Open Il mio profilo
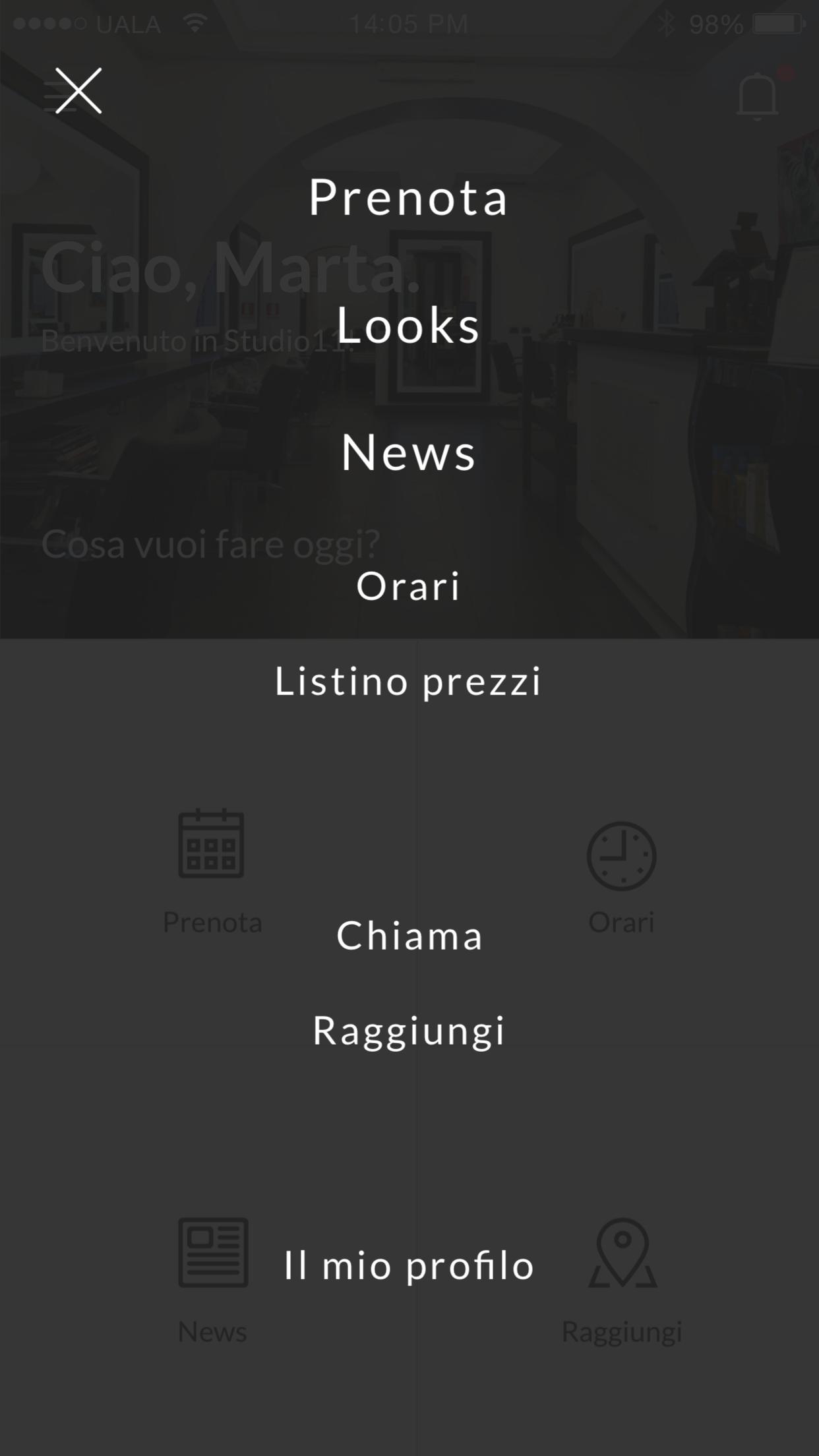This screenshot has height=1456, width=819. pos(409,1265)
